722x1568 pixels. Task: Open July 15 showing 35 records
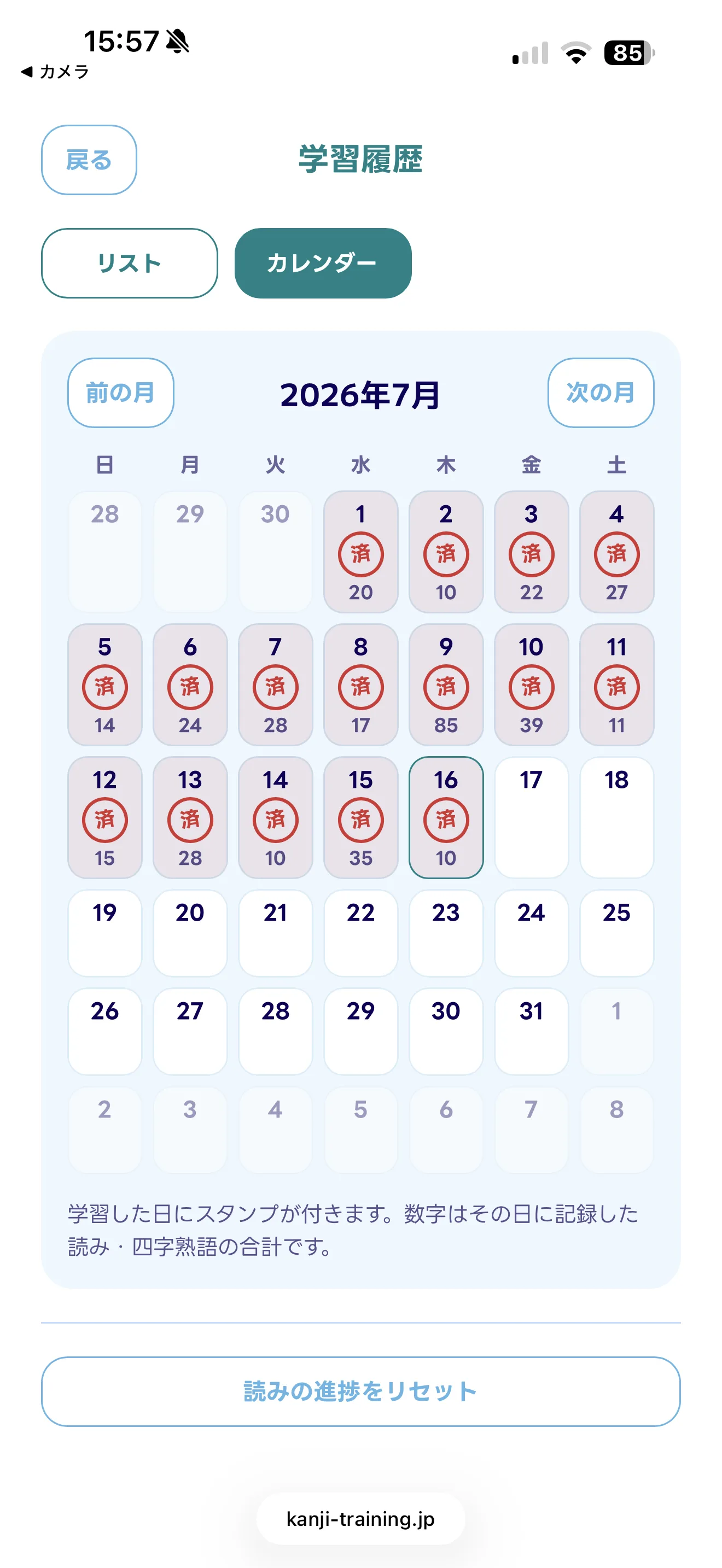(x=361, y=817)
